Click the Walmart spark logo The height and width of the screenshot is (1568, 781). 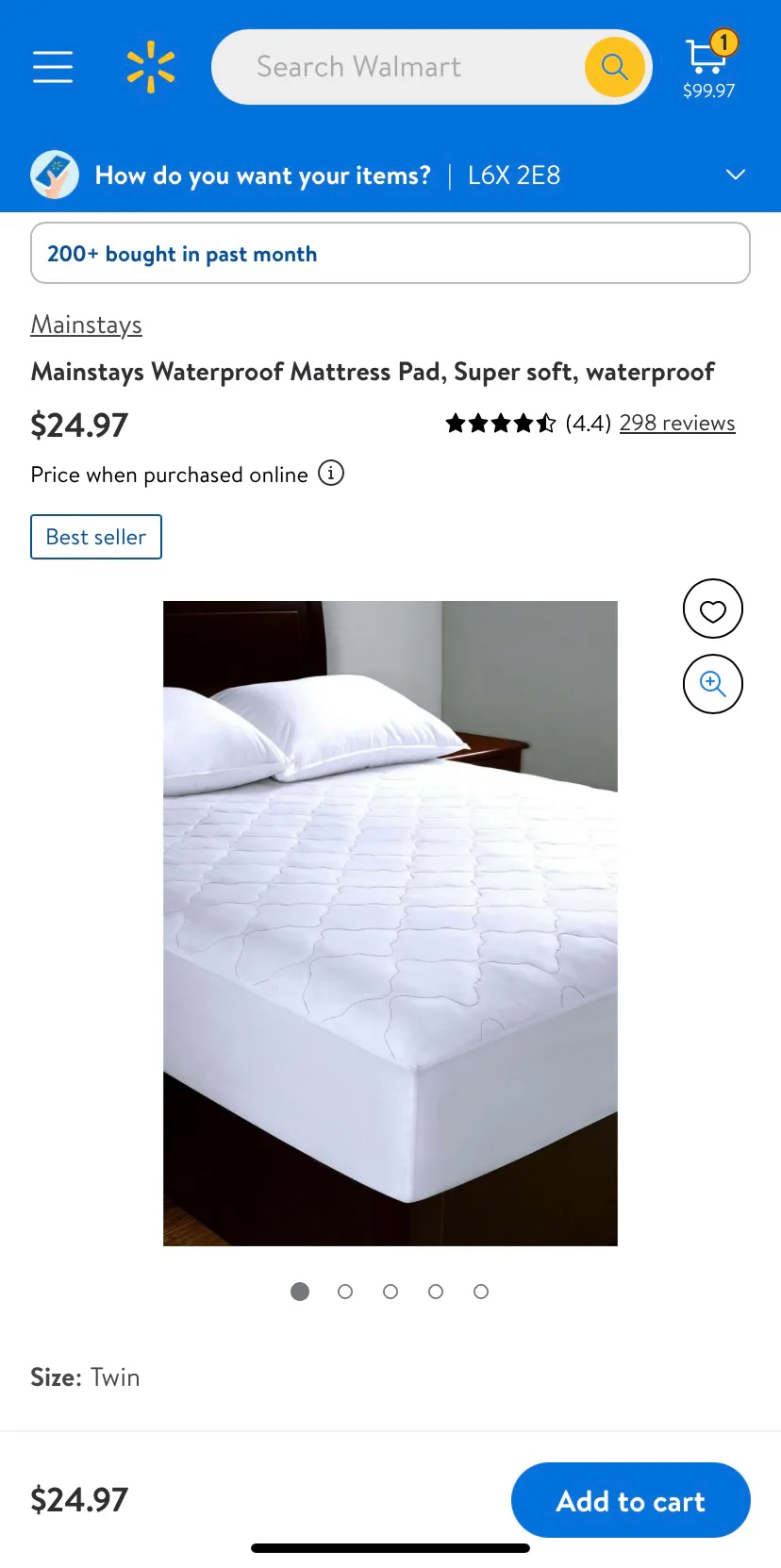tap(149, 66)
